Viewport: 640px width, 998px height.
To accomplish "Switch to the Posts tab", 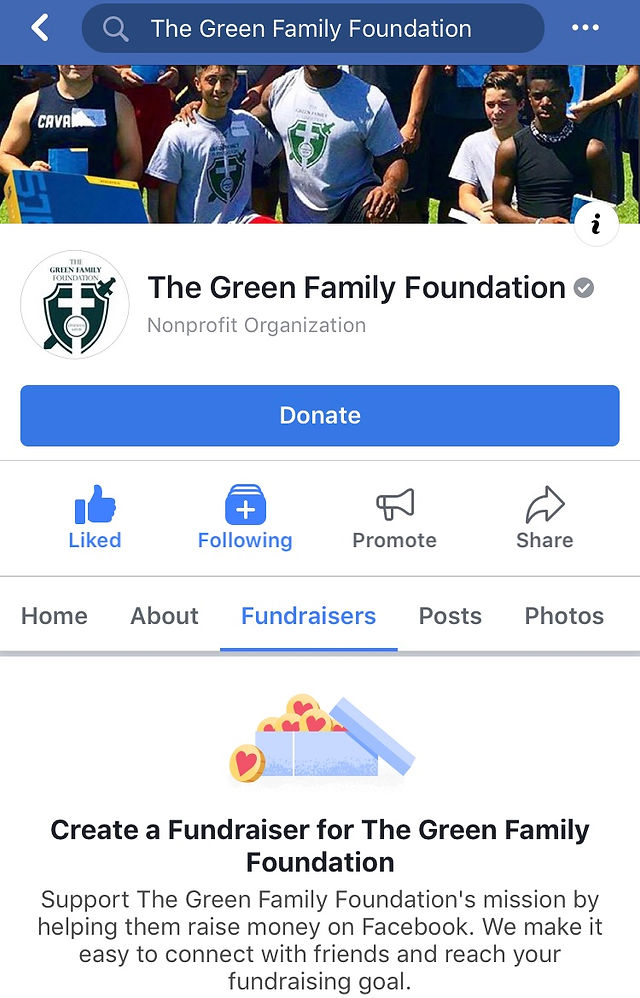I will tap(450, 616).
